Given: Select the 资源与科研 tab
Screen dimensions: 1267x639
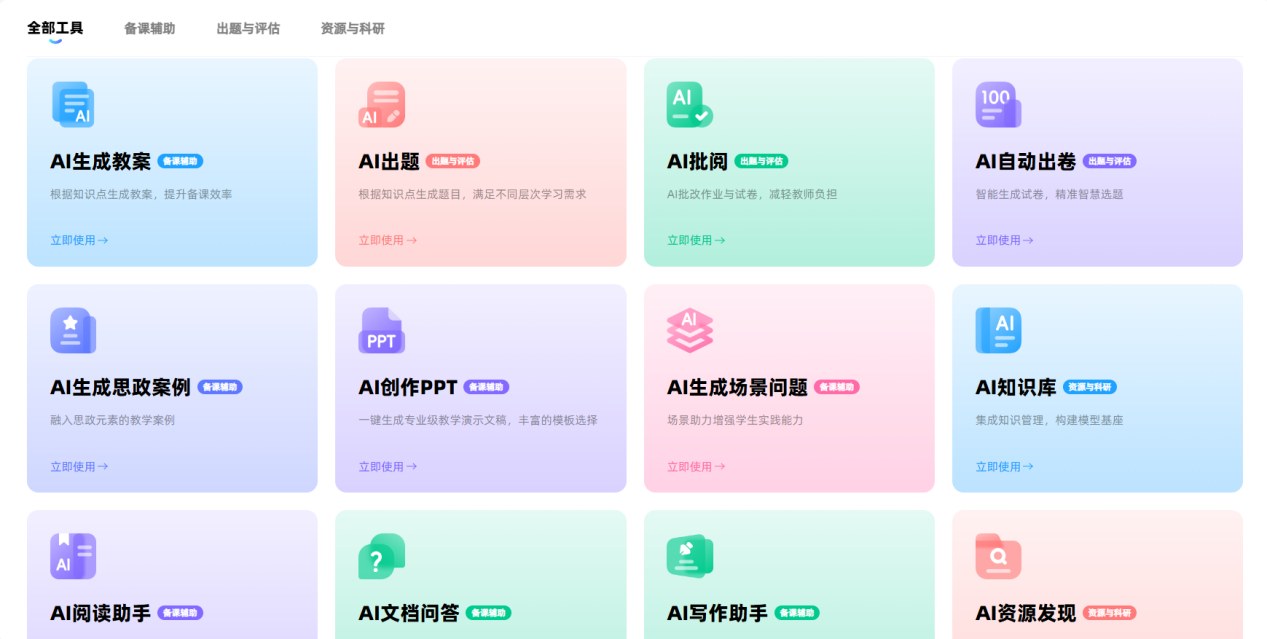Looking at the screenshot, I should [352, 28].
